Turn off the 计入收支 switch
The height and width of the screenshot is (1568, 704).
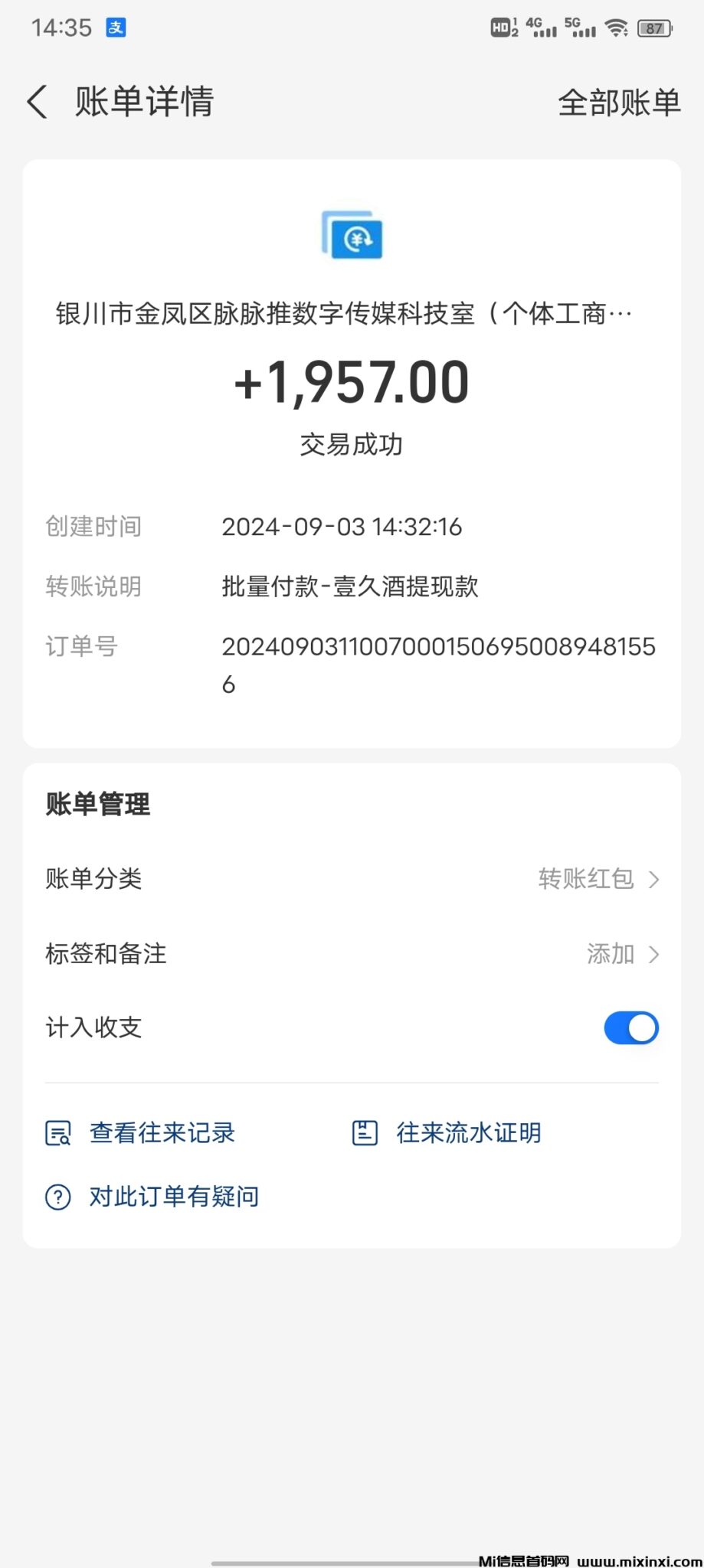click(630, 1028)
